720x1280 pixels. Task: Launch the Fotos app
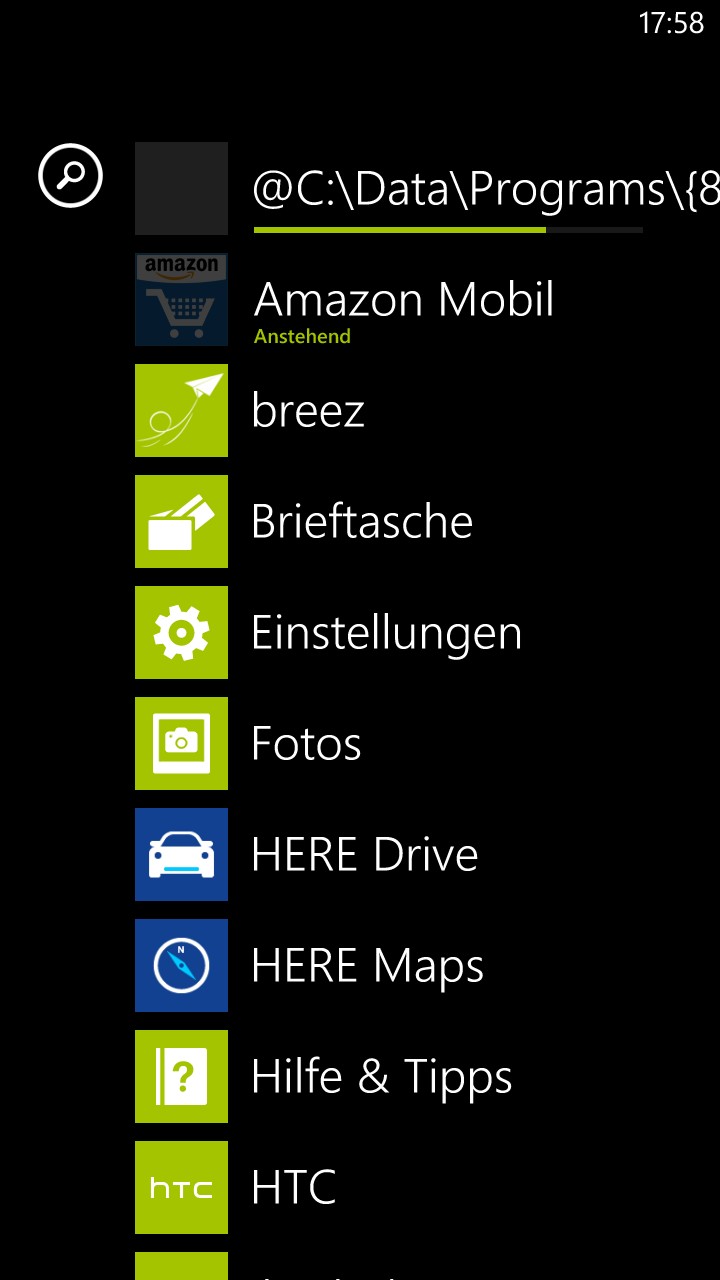pos(305,744)
